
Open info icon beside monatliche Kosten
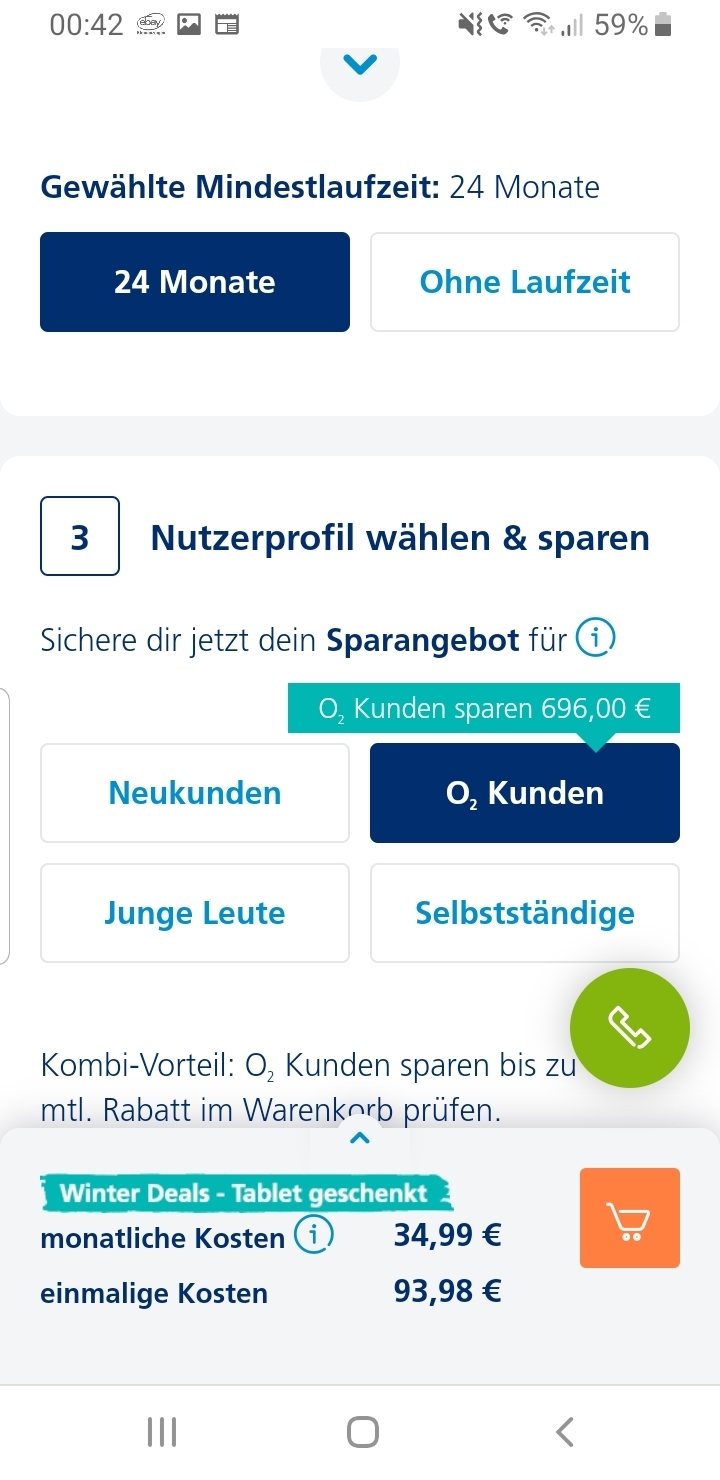pyautogui.click(x=314, y=1236)
